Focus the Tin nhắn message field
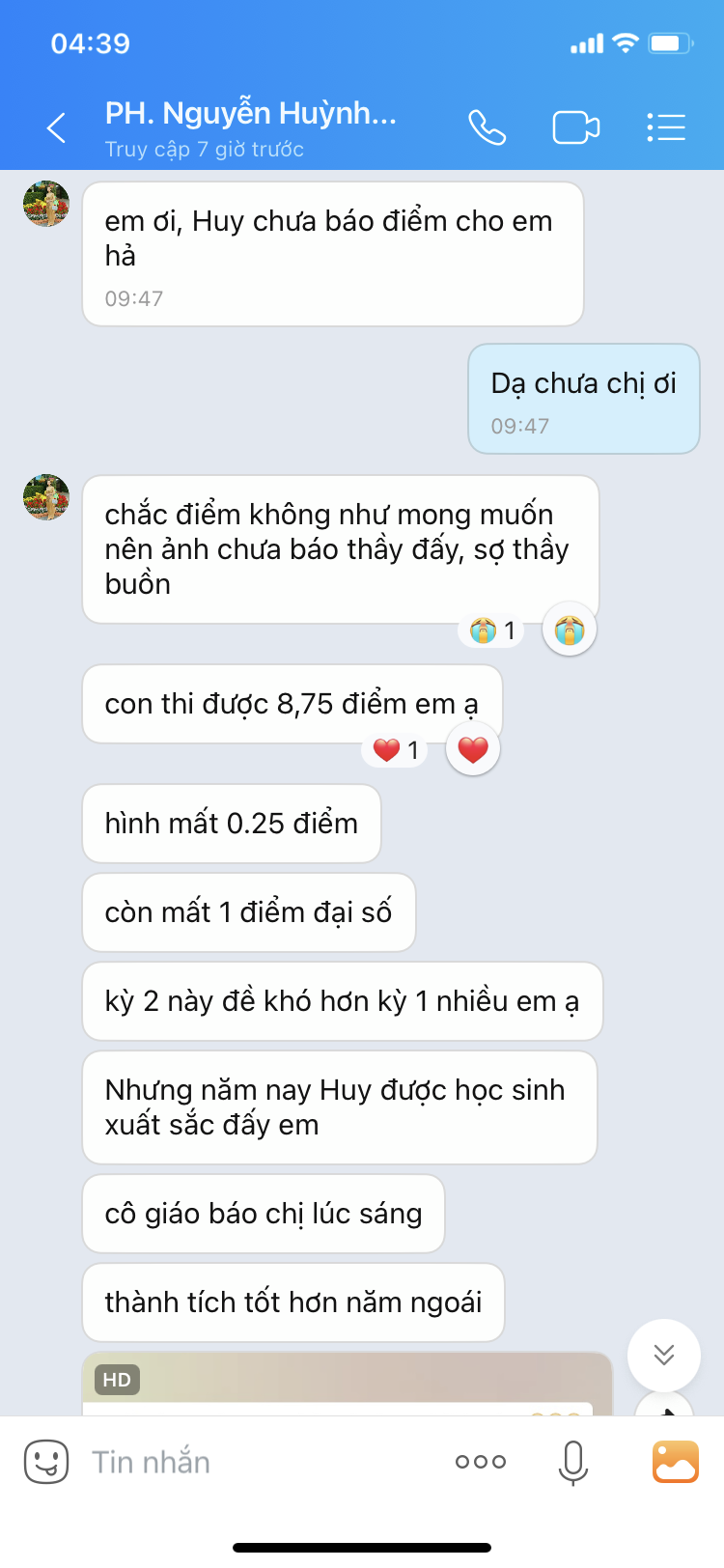Image resolution: width=724 pixels, height=1568 pixels. pos(261,1462)
